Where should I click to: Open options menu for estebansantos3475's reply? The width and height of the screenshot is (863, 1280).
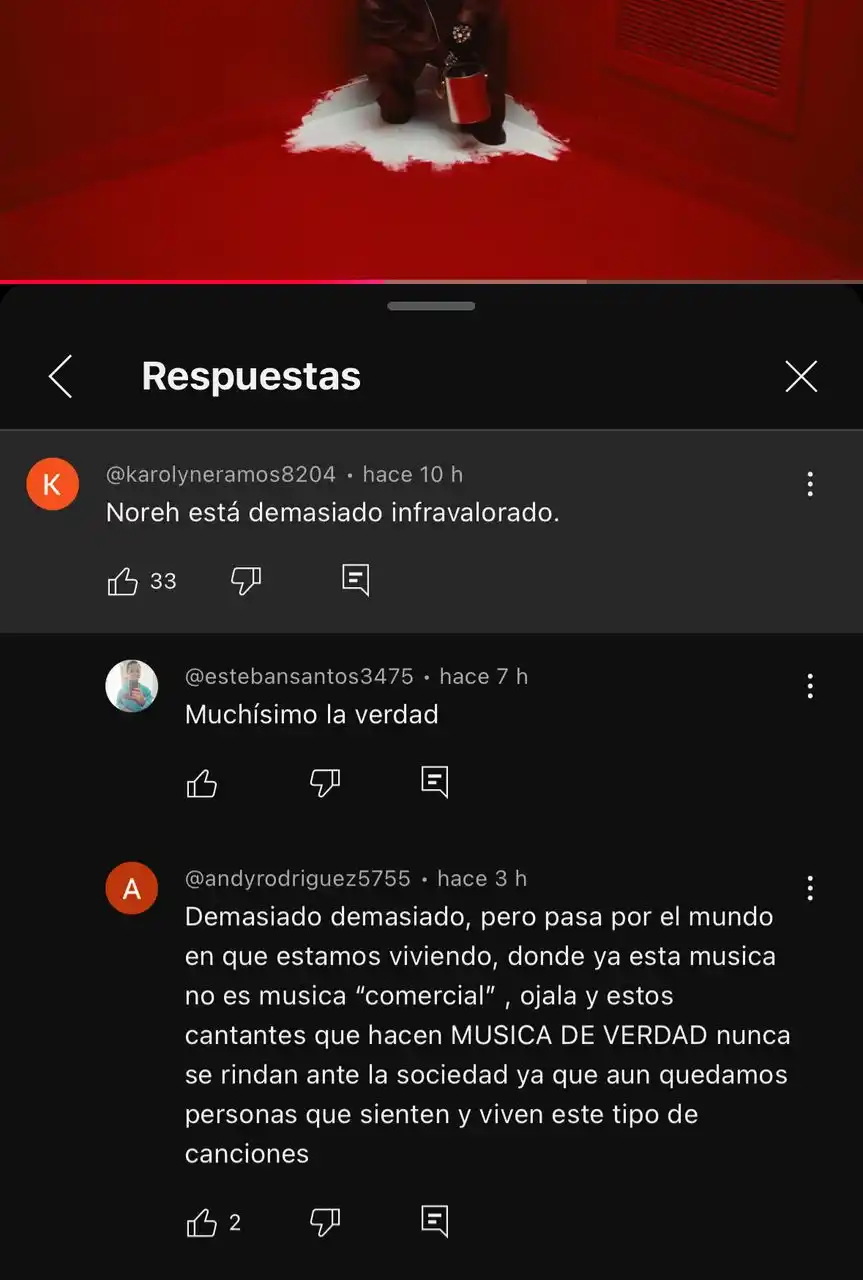[x=809, y=686]
